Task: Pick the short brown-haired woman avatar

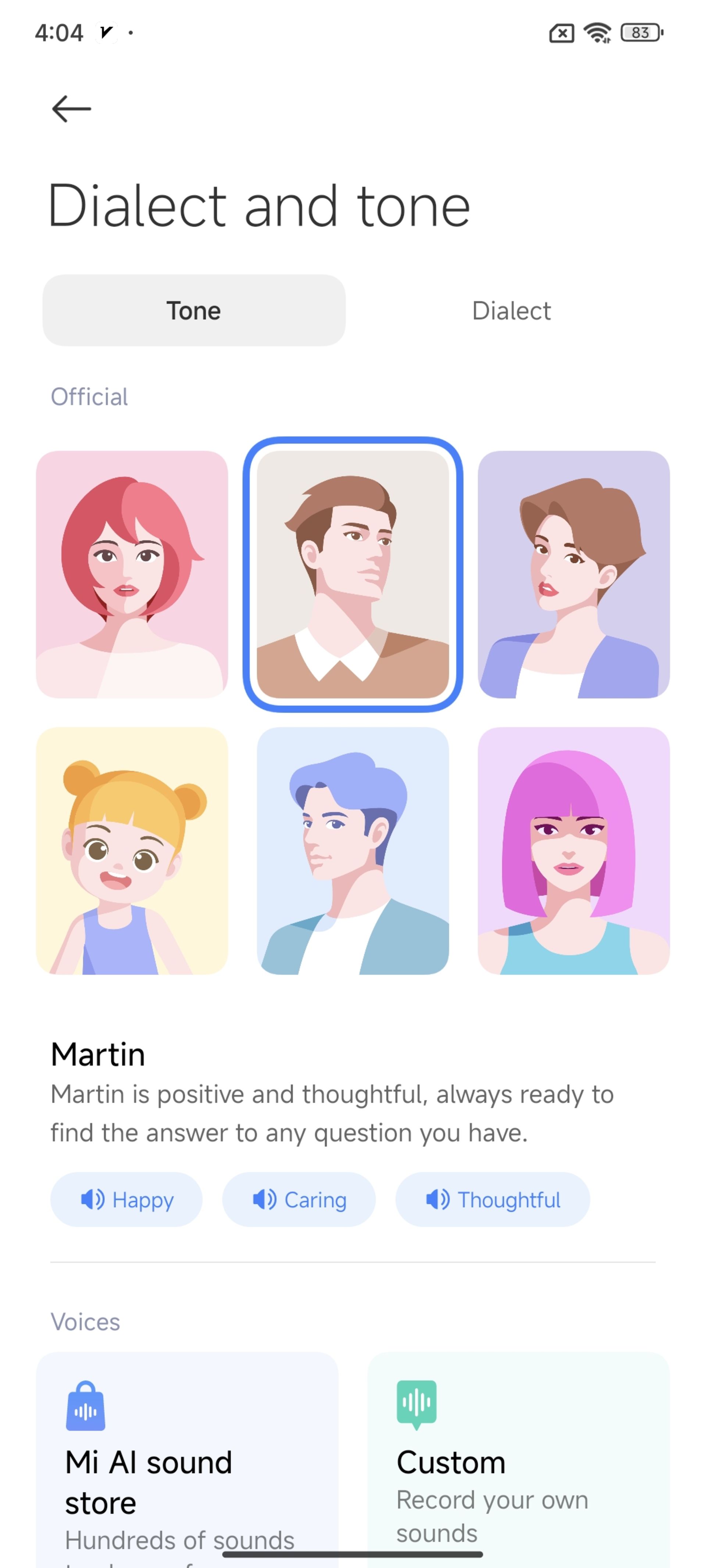Action: (x=573, y=574)
